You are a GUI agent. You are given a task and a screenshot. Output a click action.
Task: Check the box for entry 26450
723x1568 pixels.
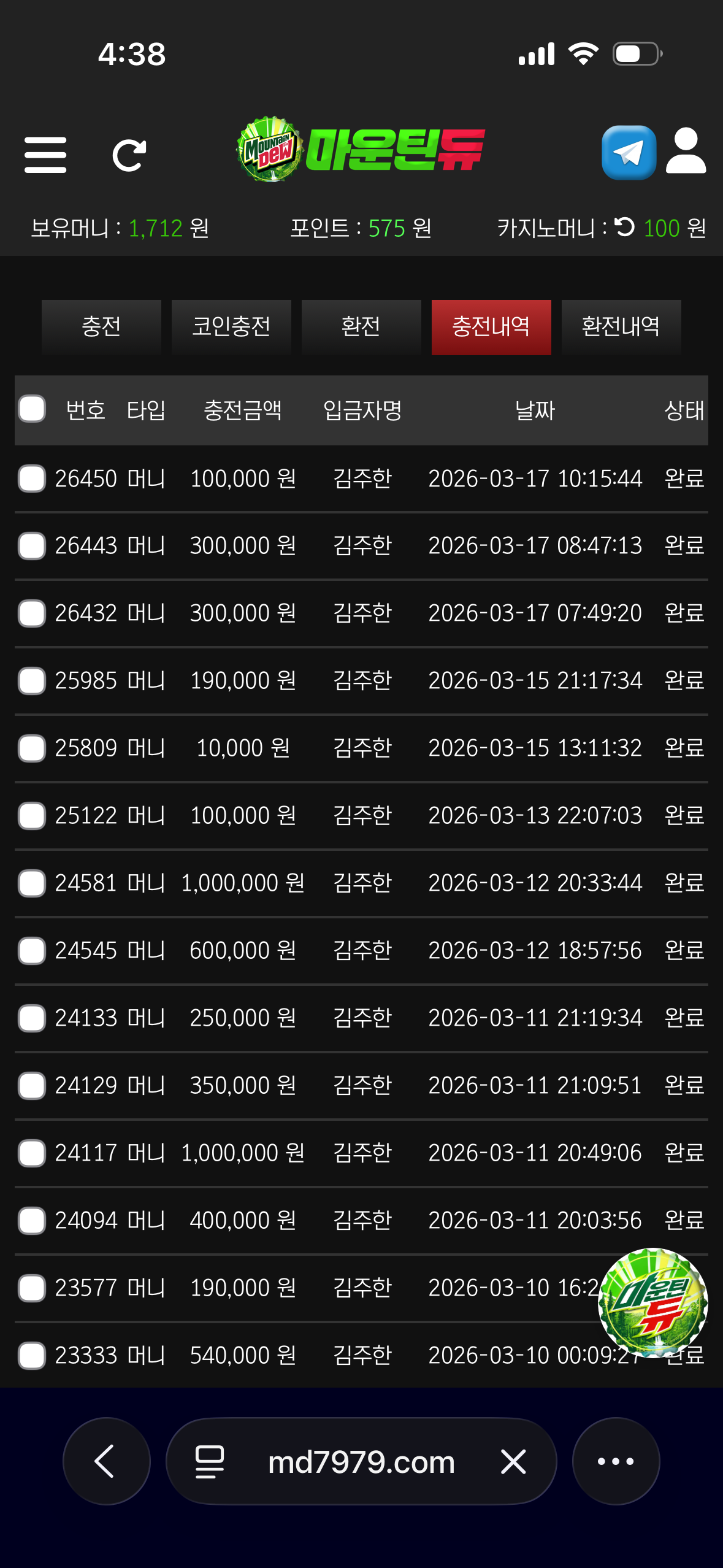[x=32, y=478]
